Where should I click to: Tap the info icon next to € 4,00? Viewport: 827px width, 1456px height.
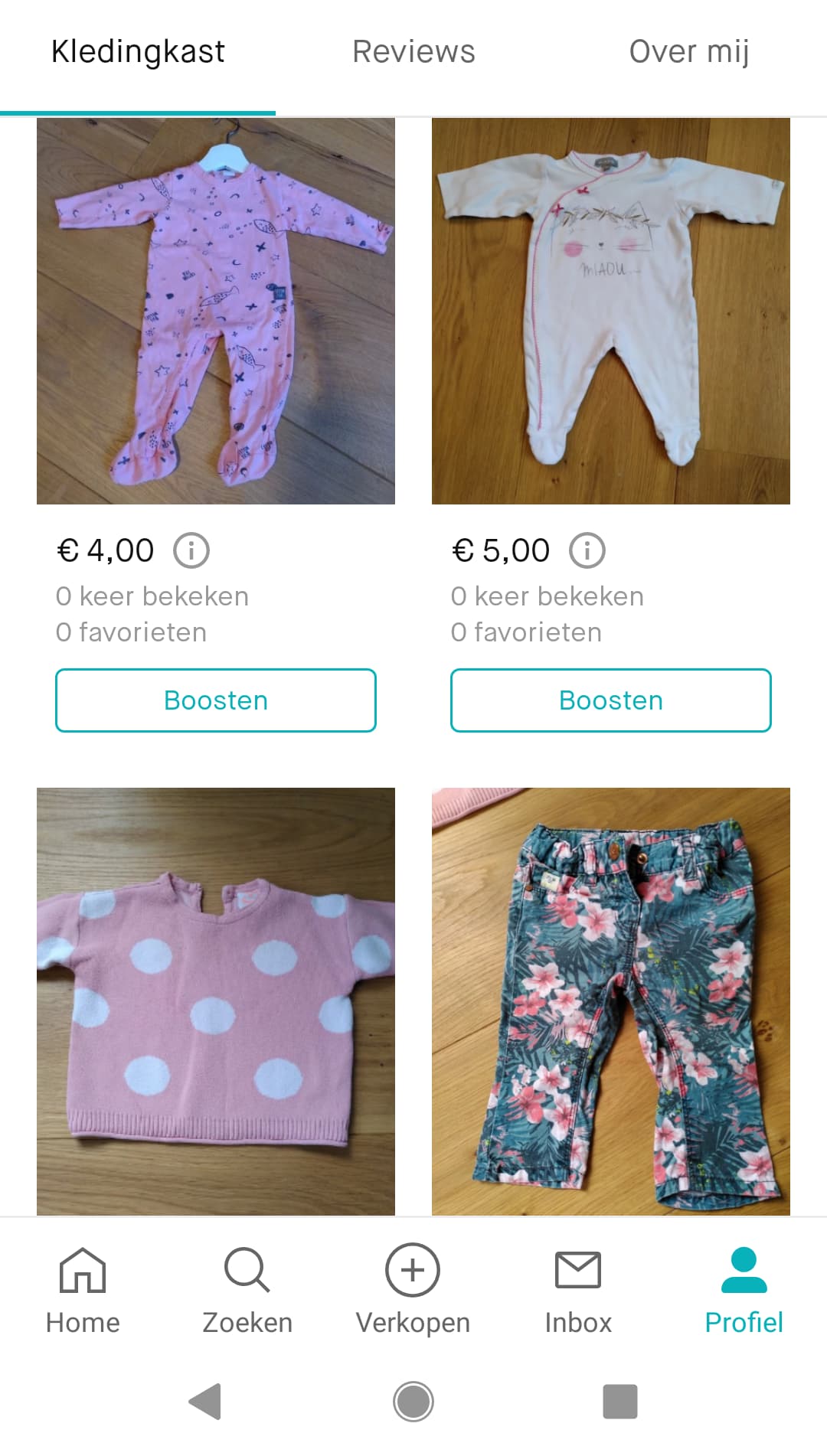pos(191,550)
